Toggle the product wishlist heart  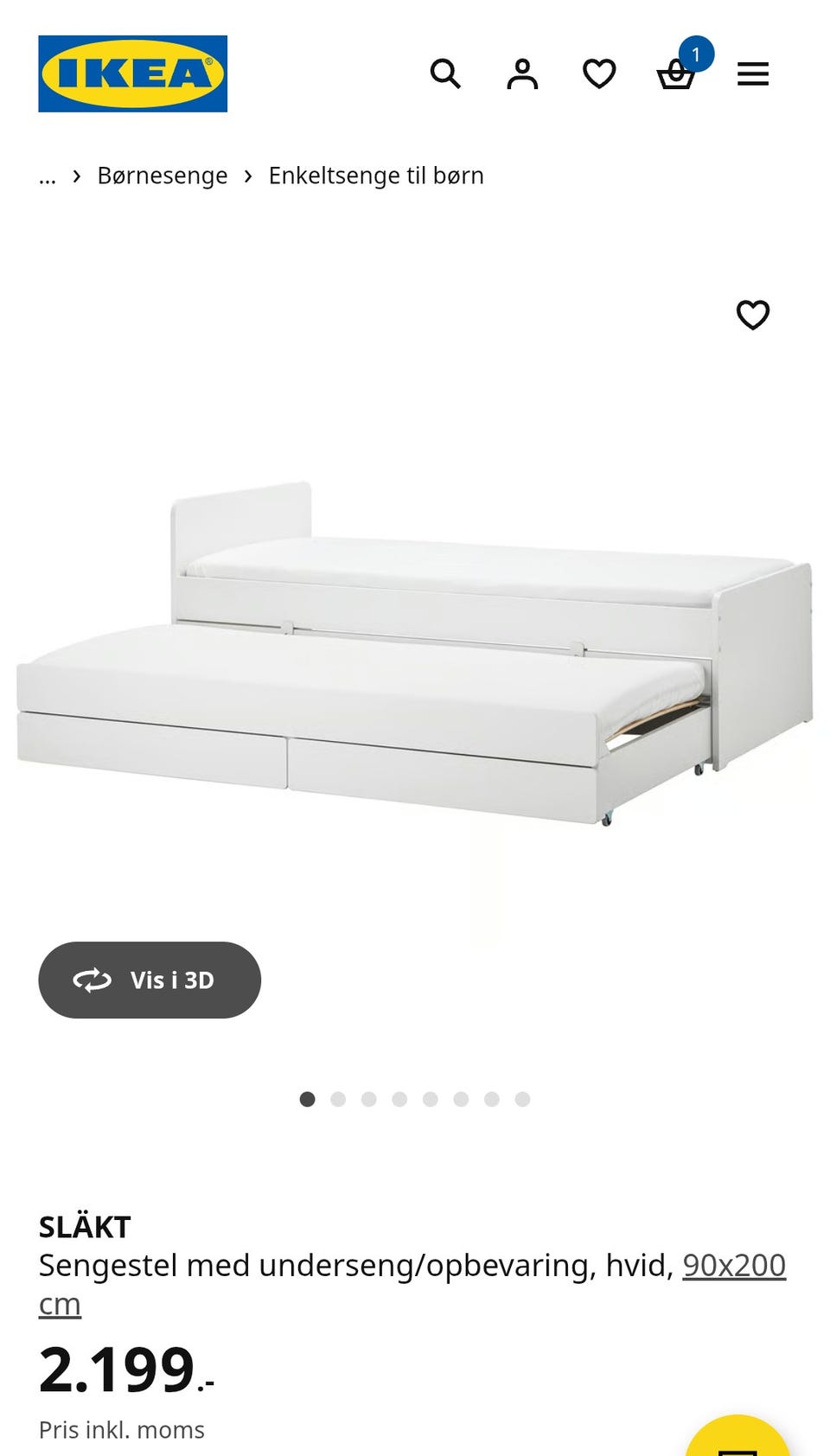click(x=754, y=316)
